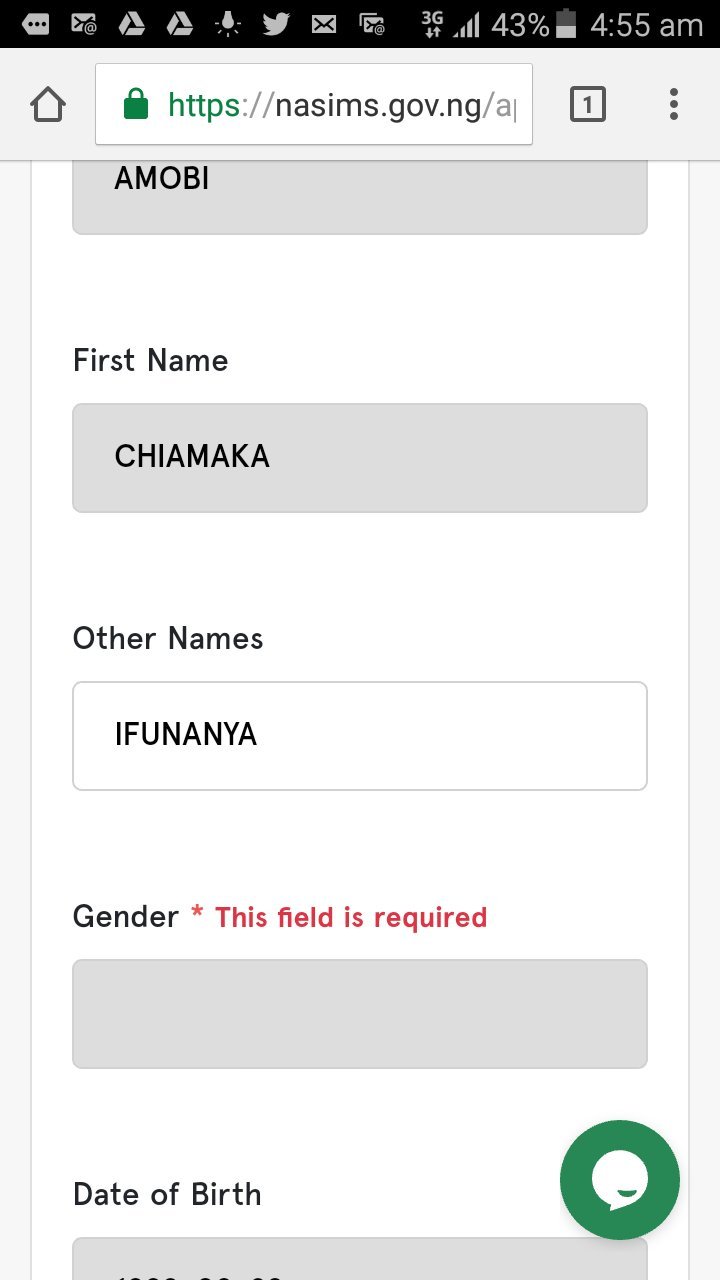Open the browser overflow menu
This screenshot has width=720, height=1280.
coord(674,104)
